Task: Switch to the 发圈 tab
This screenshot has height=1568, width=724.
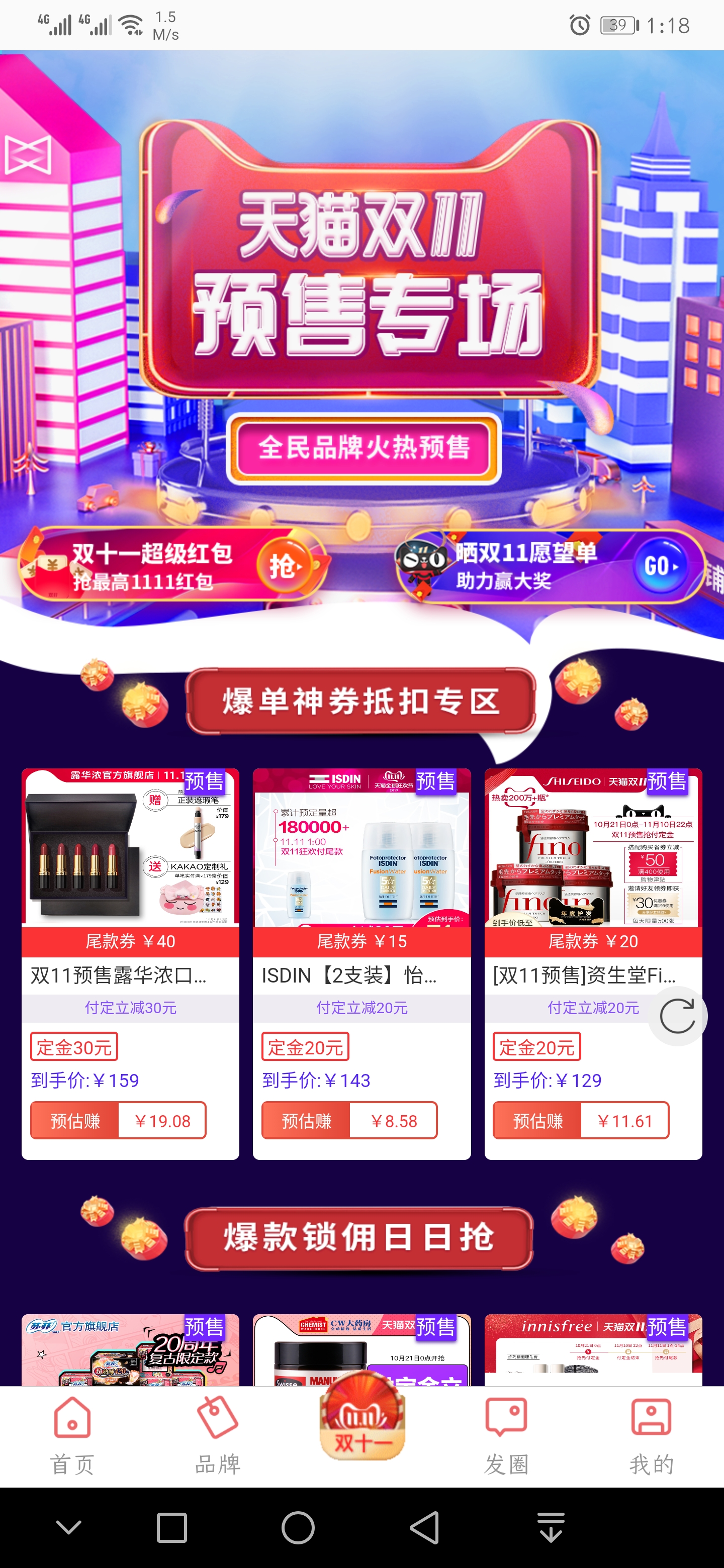Action: click(x=506, y=1436)
